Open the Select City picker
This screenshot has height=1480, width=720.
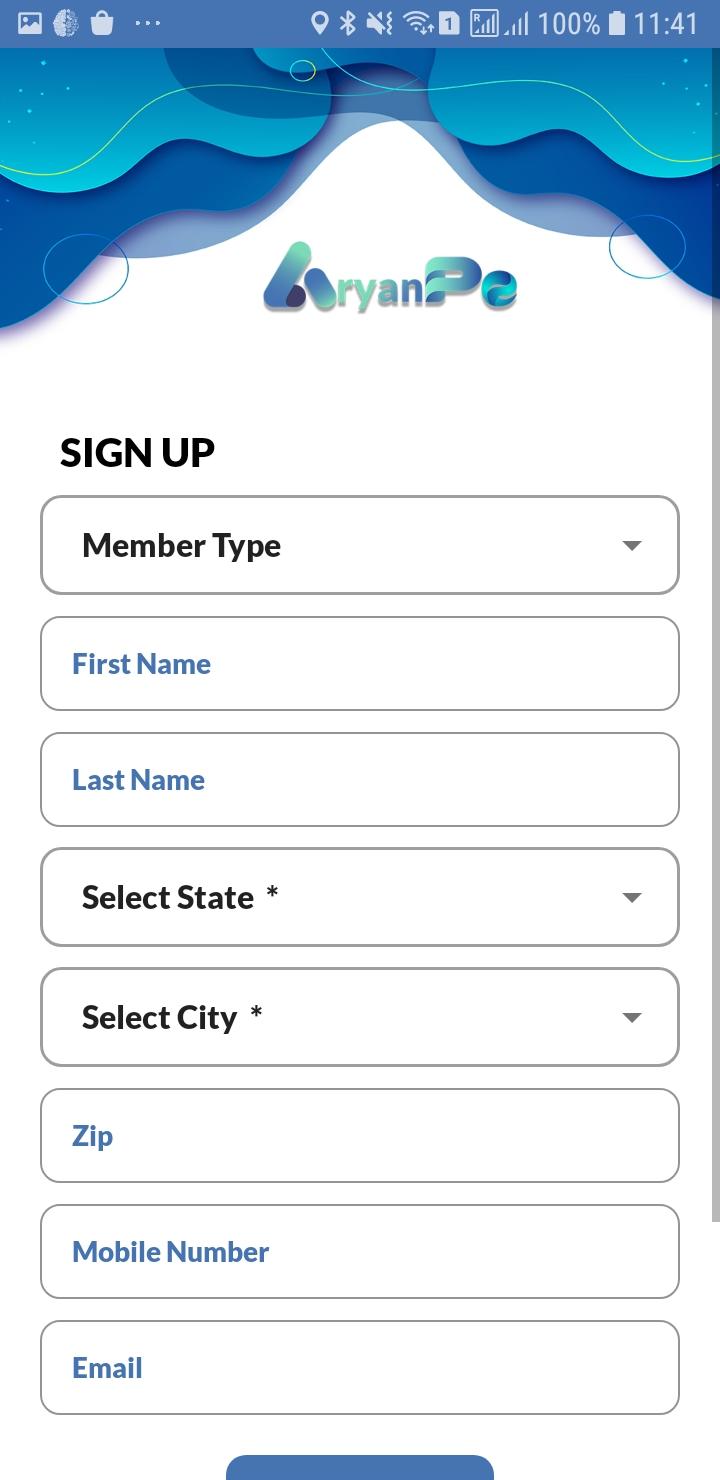360,1017
